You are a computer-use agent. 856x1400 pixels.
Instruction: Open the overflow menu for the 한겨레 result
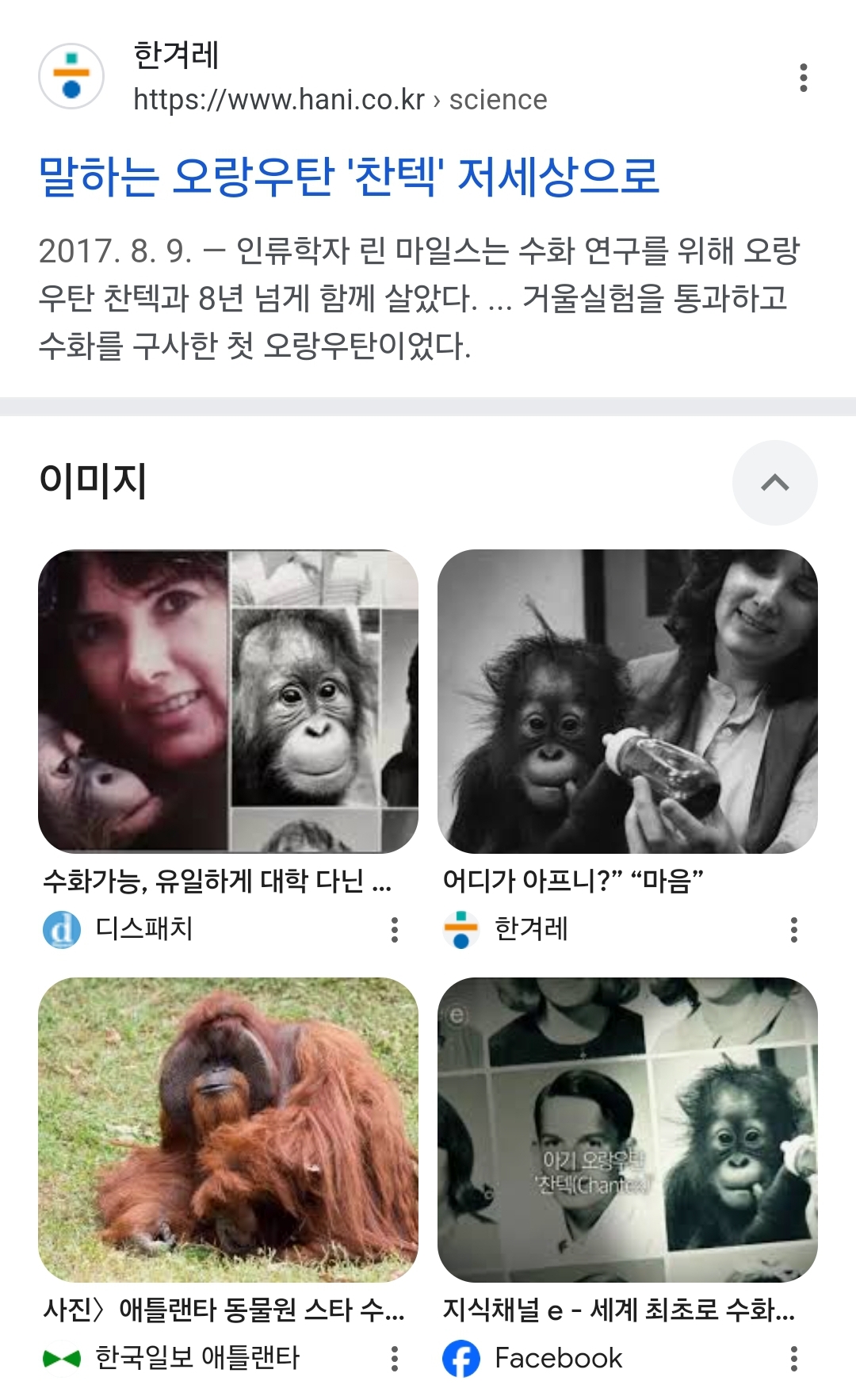tap(803, 78)
